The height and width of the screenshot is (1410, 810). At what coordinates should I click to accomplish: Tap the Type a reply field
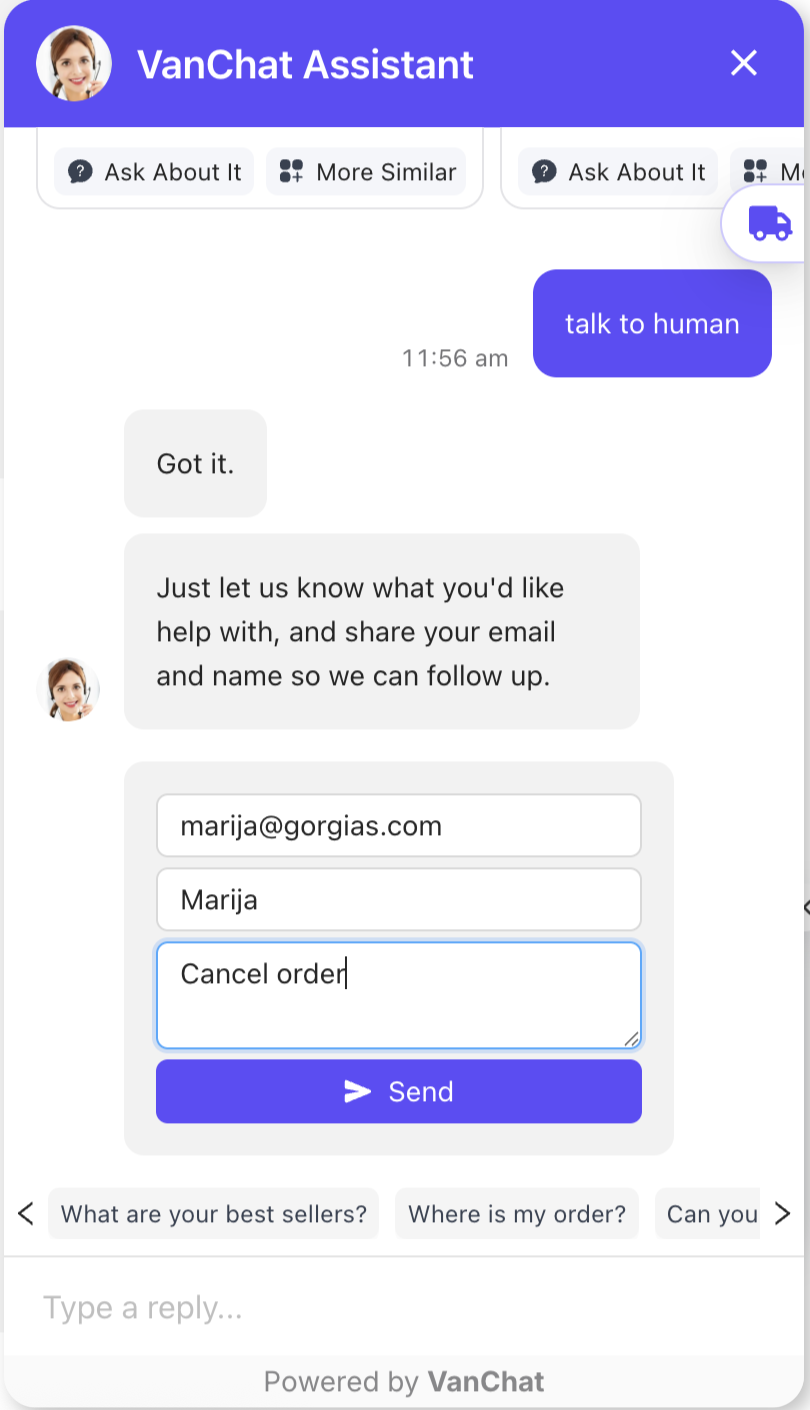pyautogui.click(x=405, y=1308)
